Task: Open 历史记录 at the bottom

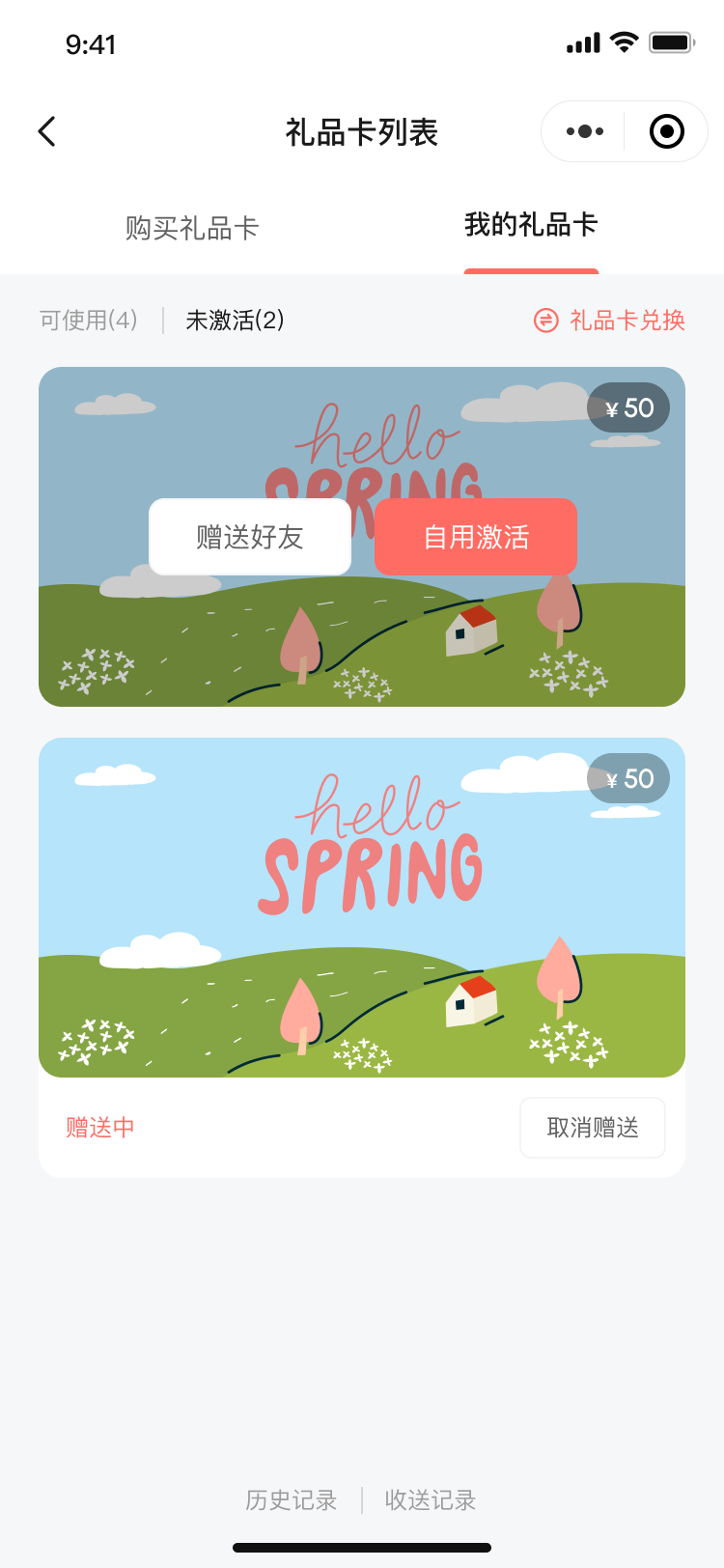Action: point(291,1499)
